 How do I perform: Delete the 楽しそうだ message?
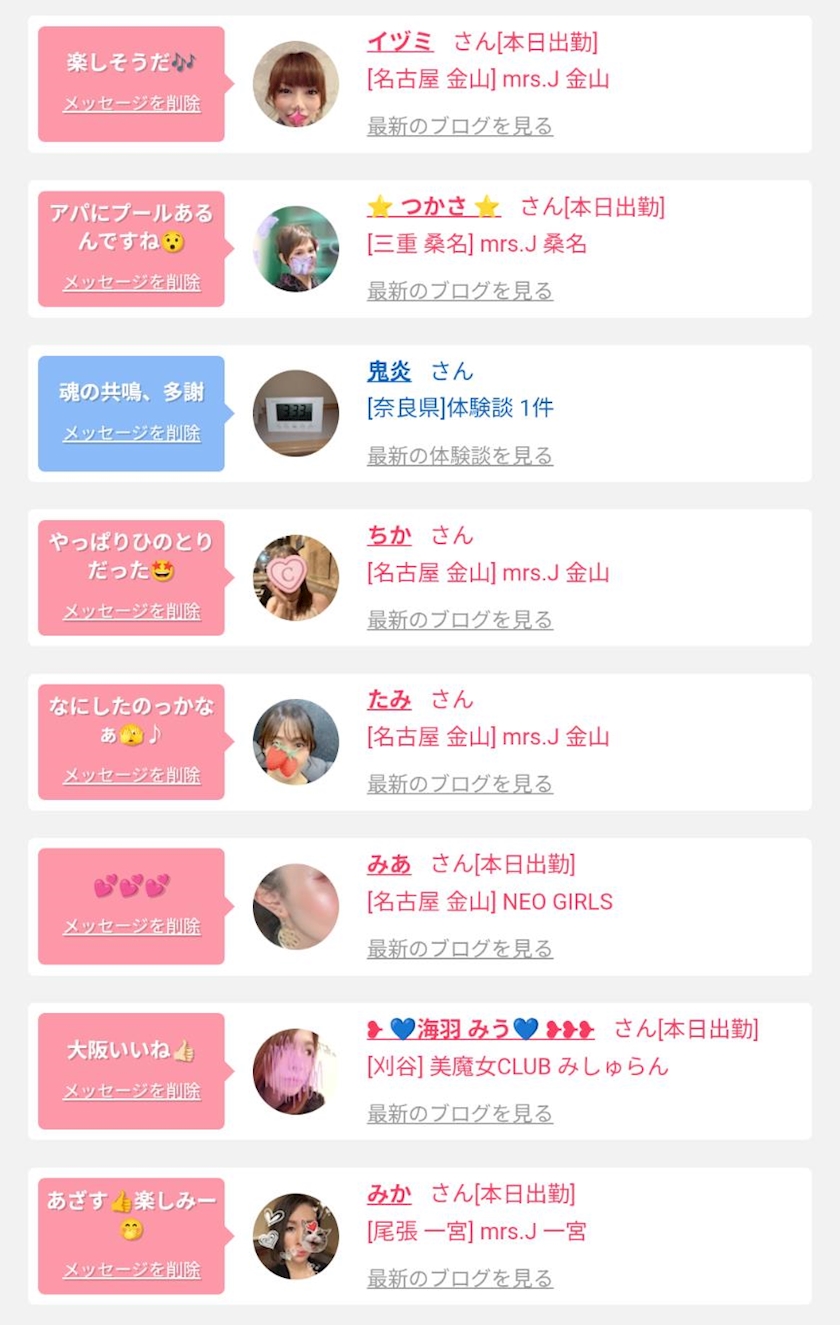pos(132,104)
